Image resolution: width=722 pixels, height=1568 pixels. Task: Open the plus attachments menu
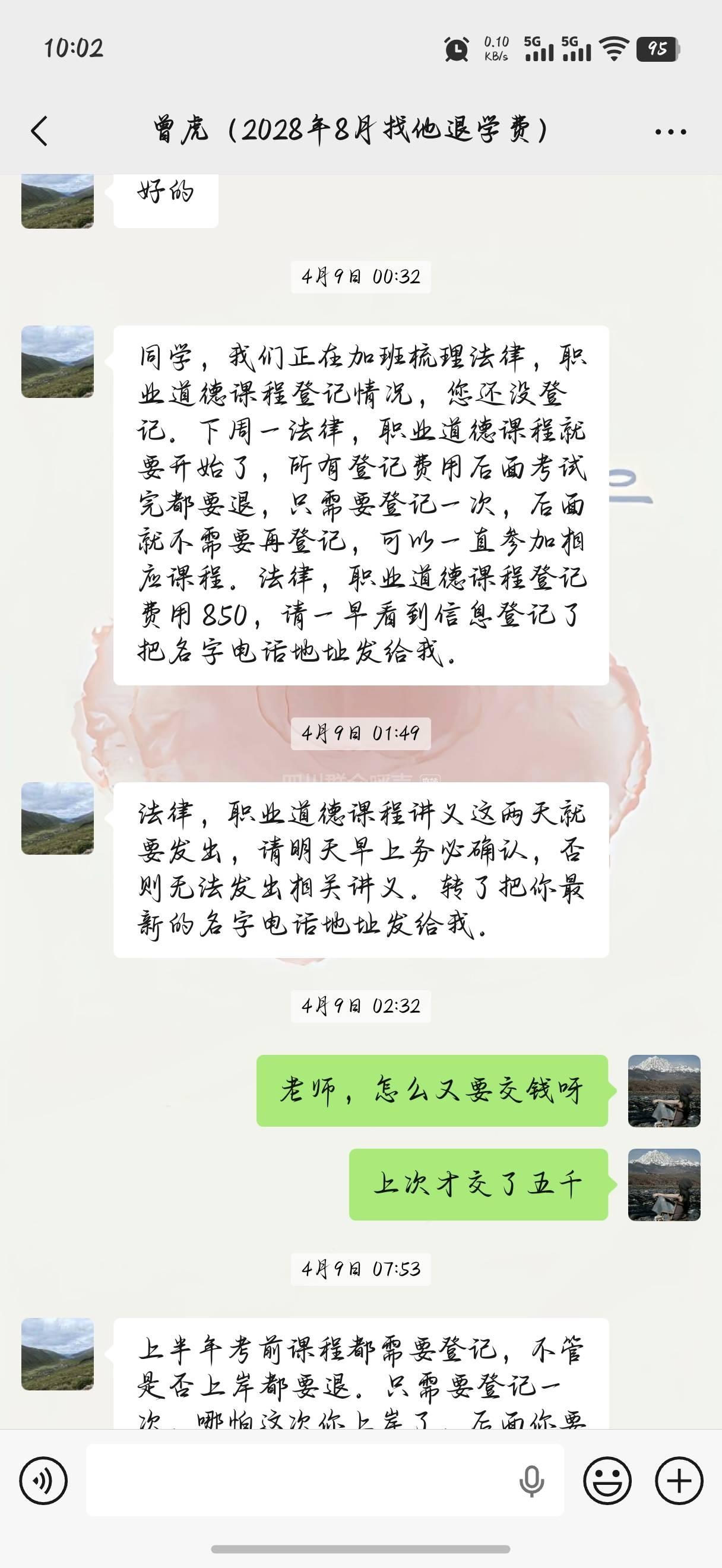pyautogui.click(x=679, y=1480)
